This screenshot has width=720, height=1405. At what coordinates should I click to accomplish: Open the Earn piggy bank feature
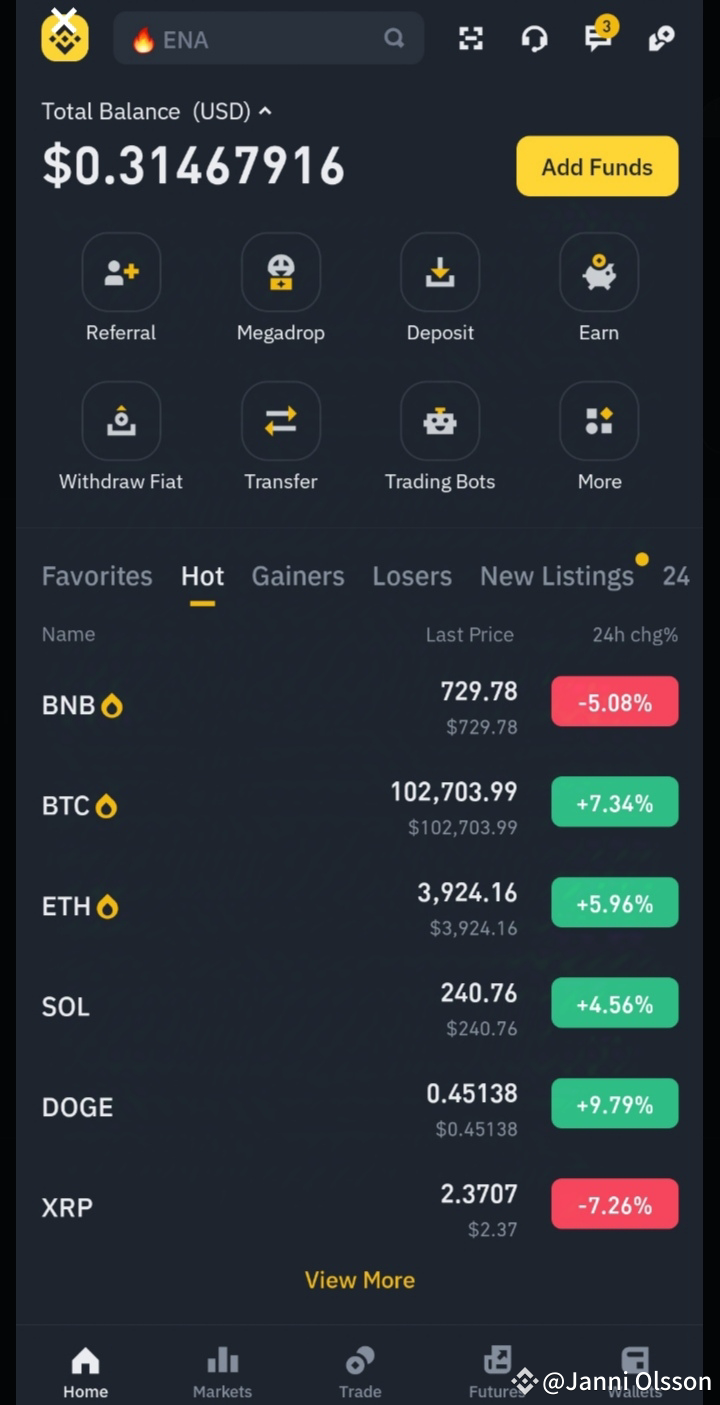pyautogui.click(x=598, y=271)
